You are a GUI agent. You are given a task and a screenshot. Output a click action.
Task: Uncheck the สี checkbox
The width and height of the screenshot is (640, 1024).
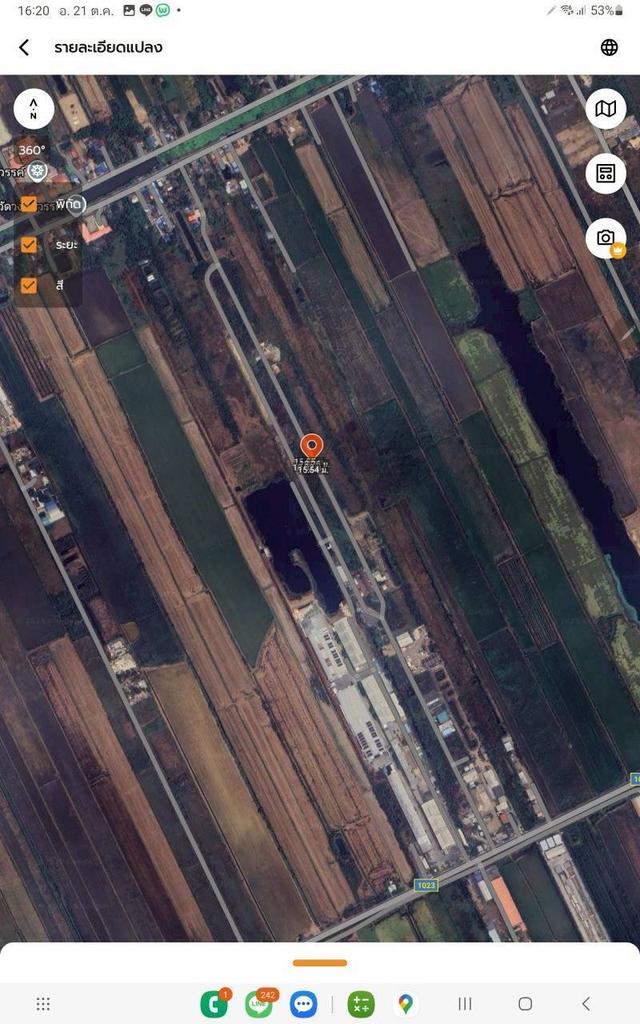tap(29, 285)
